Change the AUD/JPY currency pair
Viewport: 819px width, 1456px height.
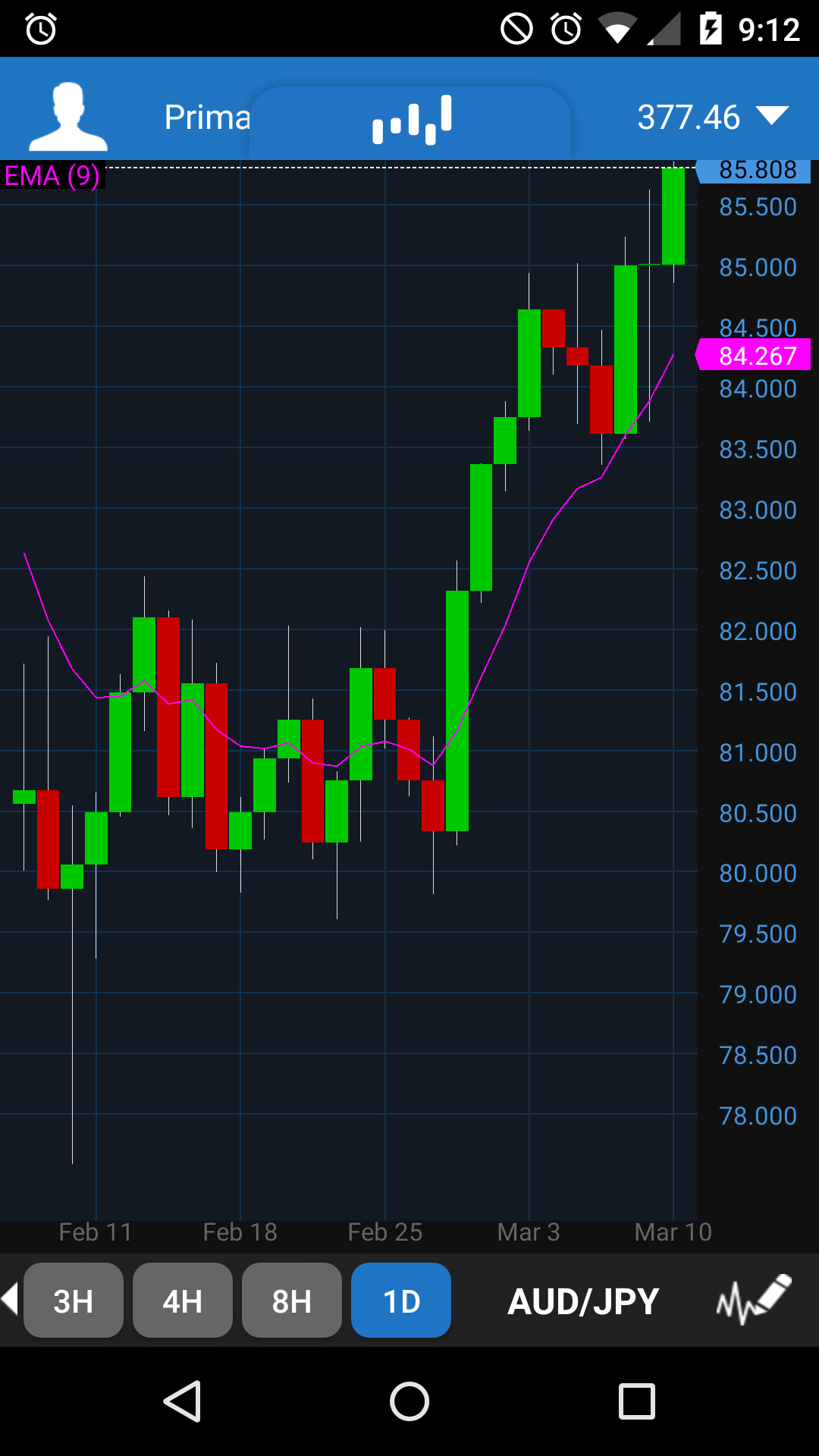pos(583,1301)
